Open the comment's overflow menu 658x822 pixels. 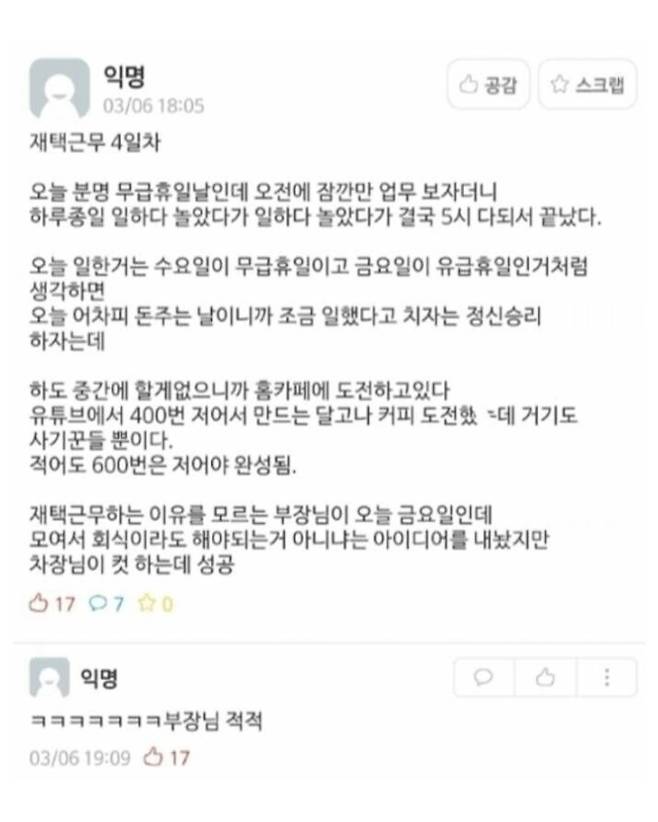pyautogui.click(x=606, y=677)
